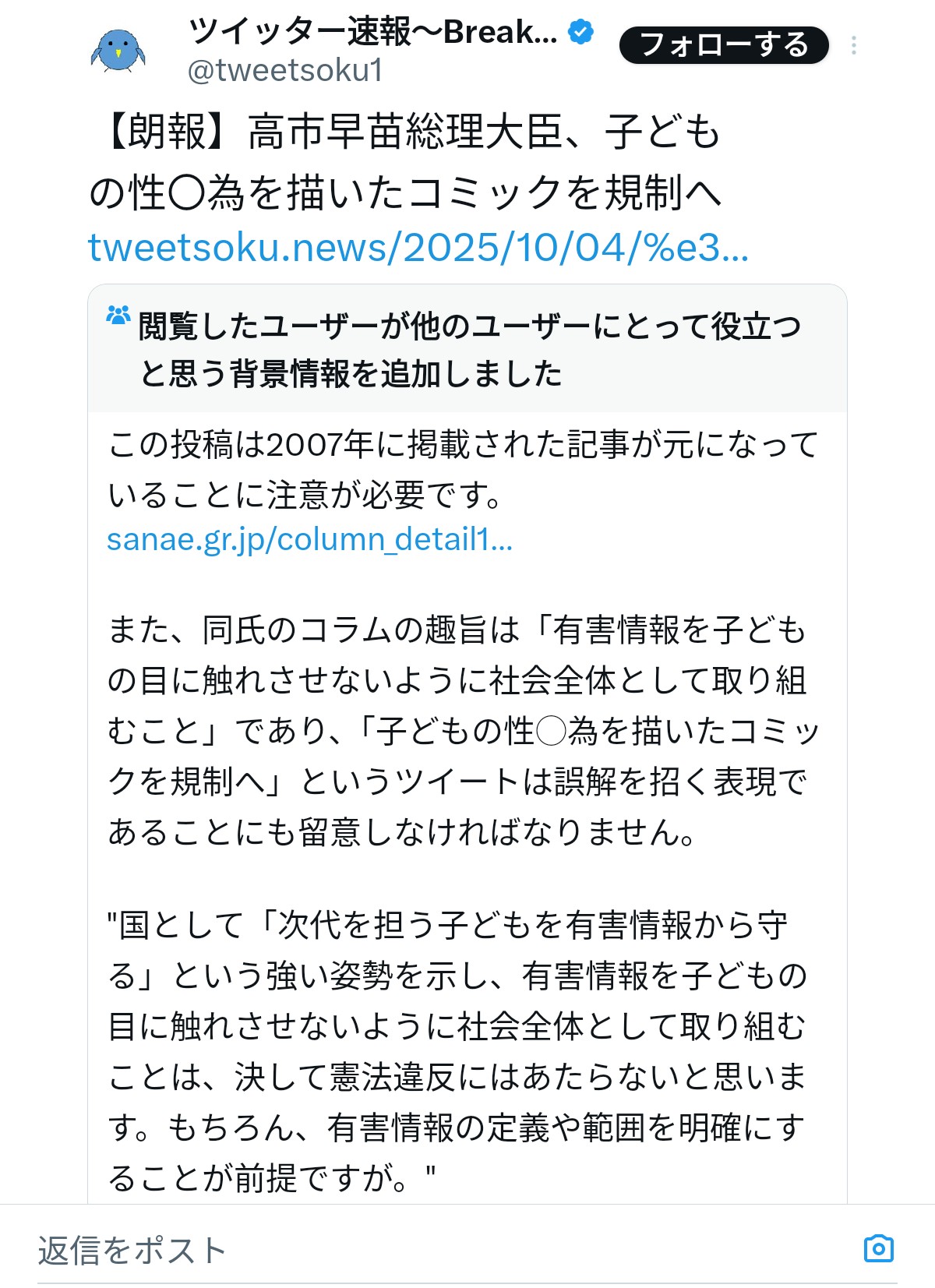Open the camera icon in reply bar
This screenshot has height=1288, width=935.
878,1248
